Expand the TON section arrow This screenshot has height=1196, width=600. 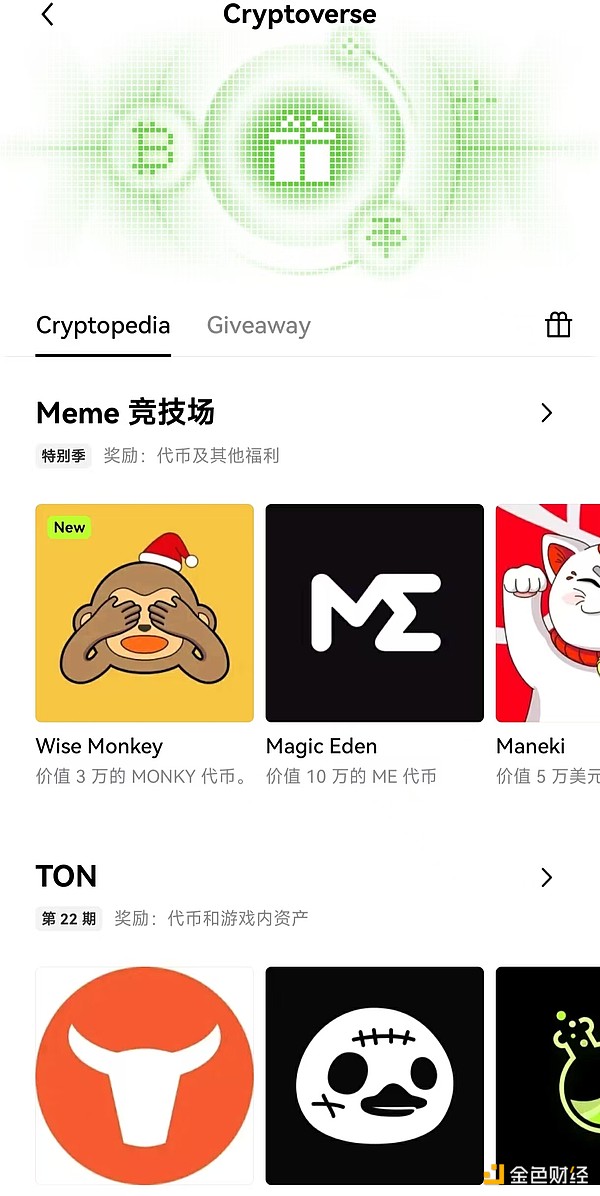[546, 877]
